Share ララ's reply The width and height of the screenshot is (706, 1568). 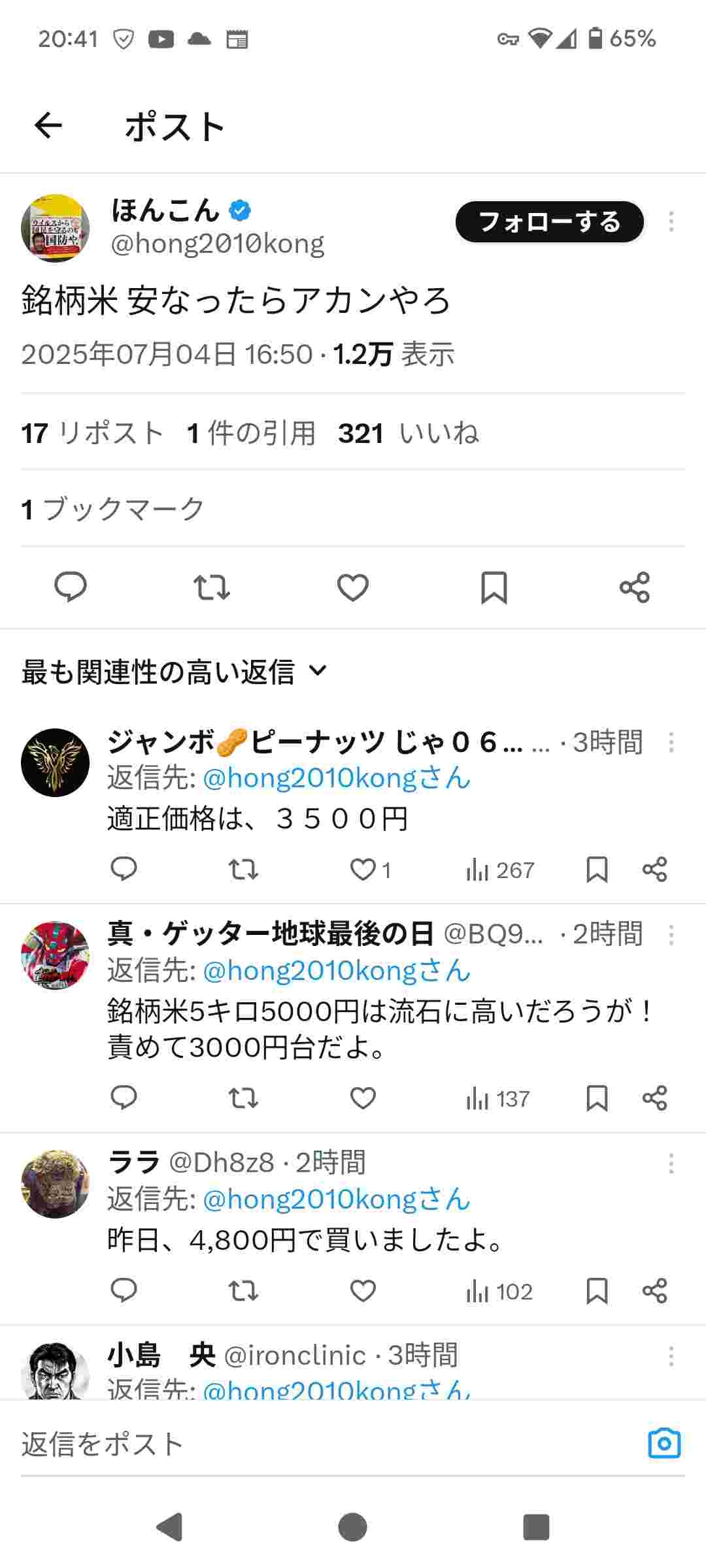[x=654, y=1291]
